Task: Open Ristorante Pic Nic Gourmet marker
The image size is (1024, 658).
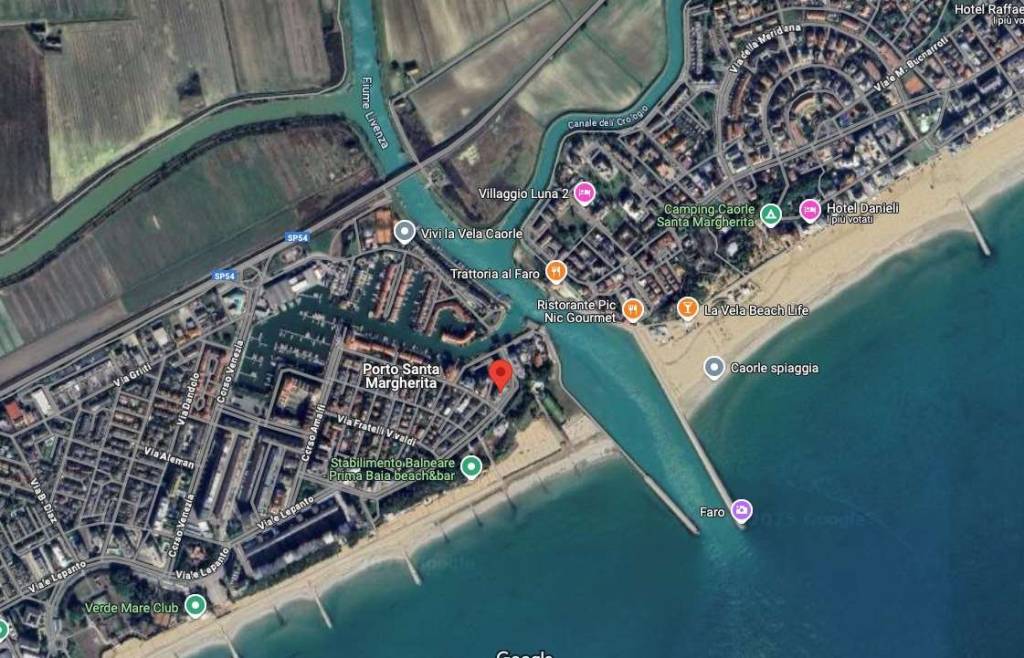Action: point(632,310)
